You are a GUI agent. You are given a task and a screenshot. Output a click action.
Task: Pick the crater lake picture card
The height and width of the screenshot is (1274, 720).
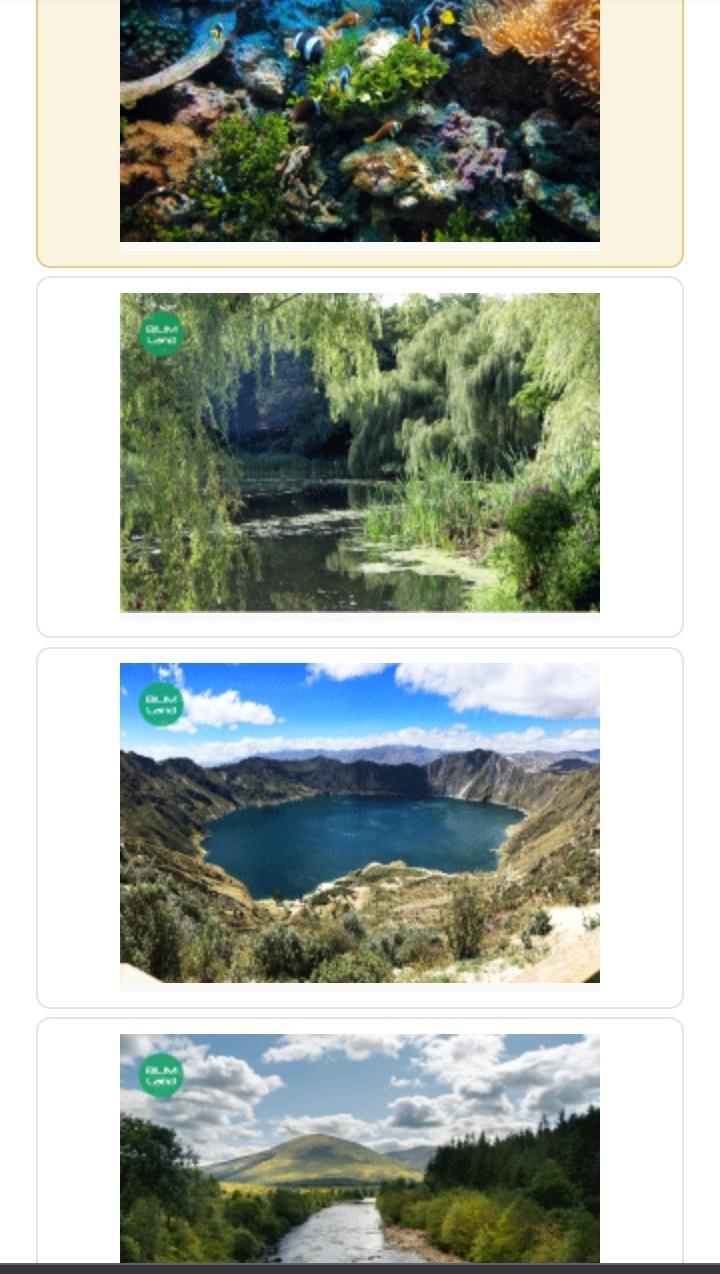(360, 825)
